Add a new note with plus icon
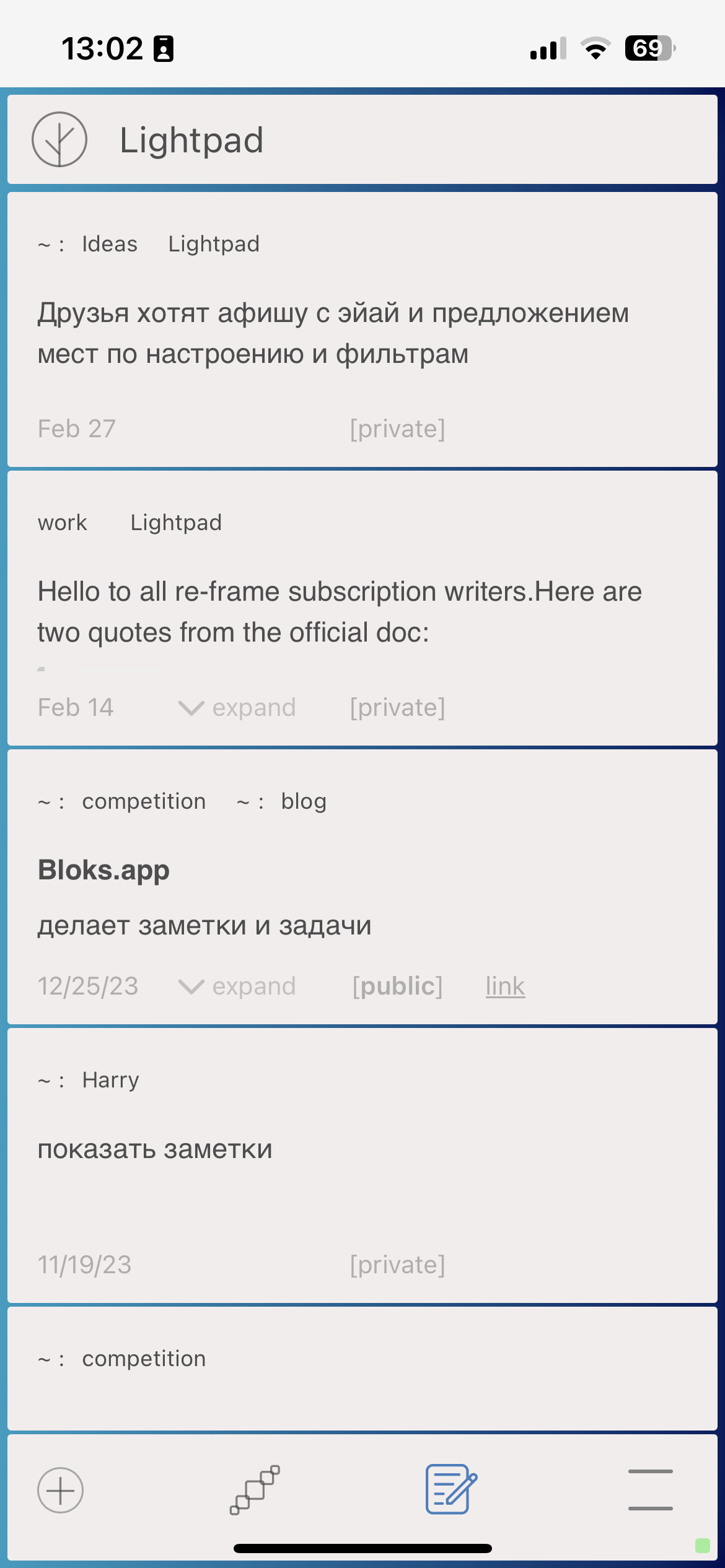The height and width of the screenshot is (1568, 725). pos(60,1490)
